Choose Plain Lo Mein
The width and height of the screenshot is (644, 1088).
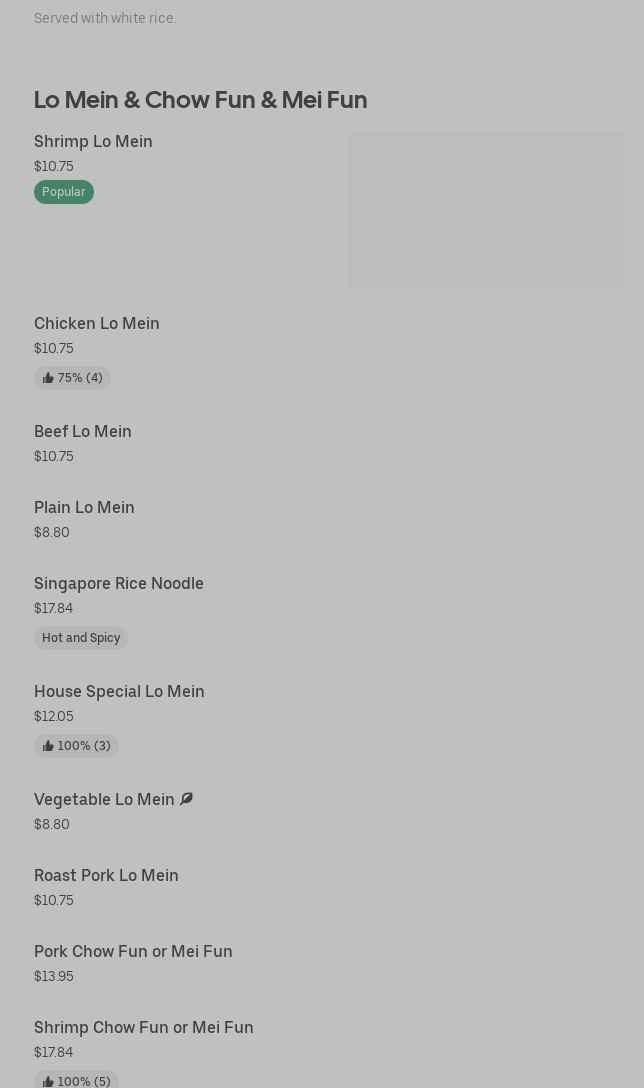pyautogui.click(x=84, y=508)
